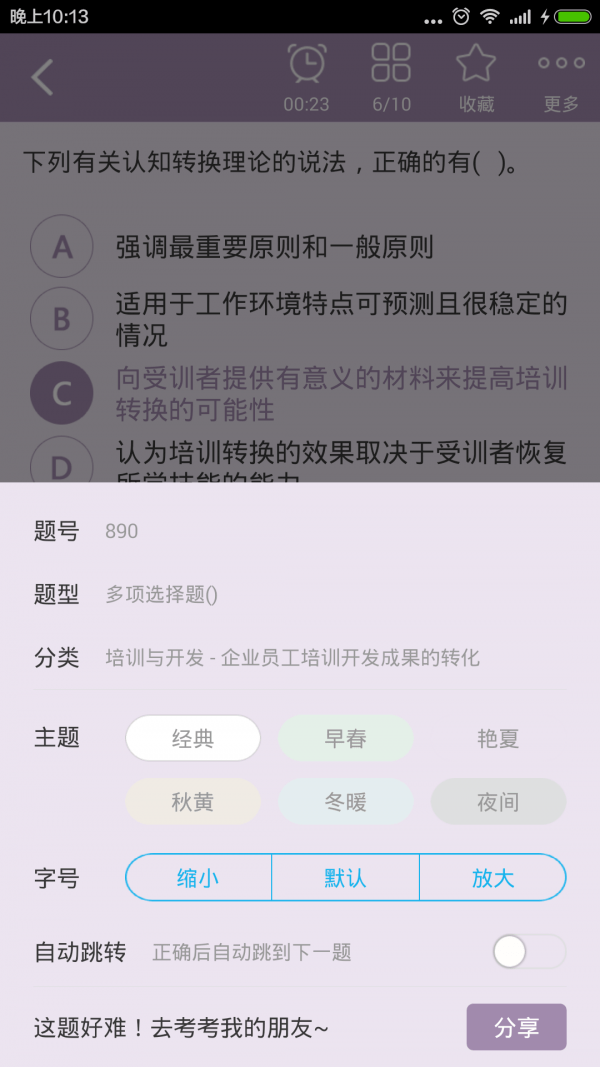
Task: Tap the 更多 three-dots menu
Action: pos(561,76)
